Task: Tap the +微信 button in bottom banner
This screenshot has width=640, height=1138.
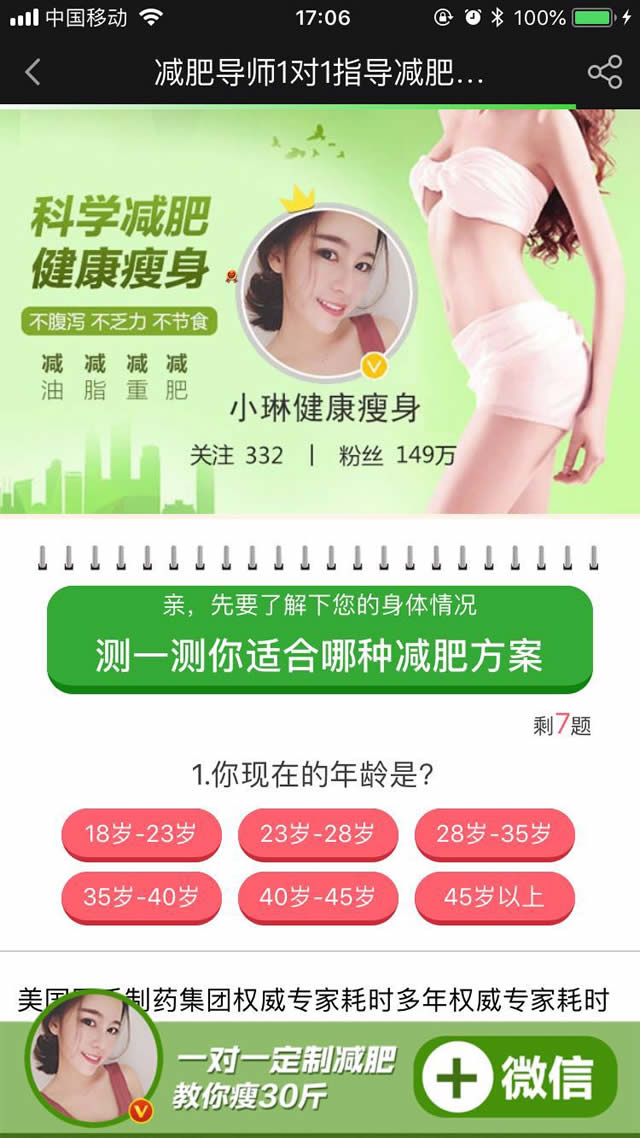Action: (514, 1078)
